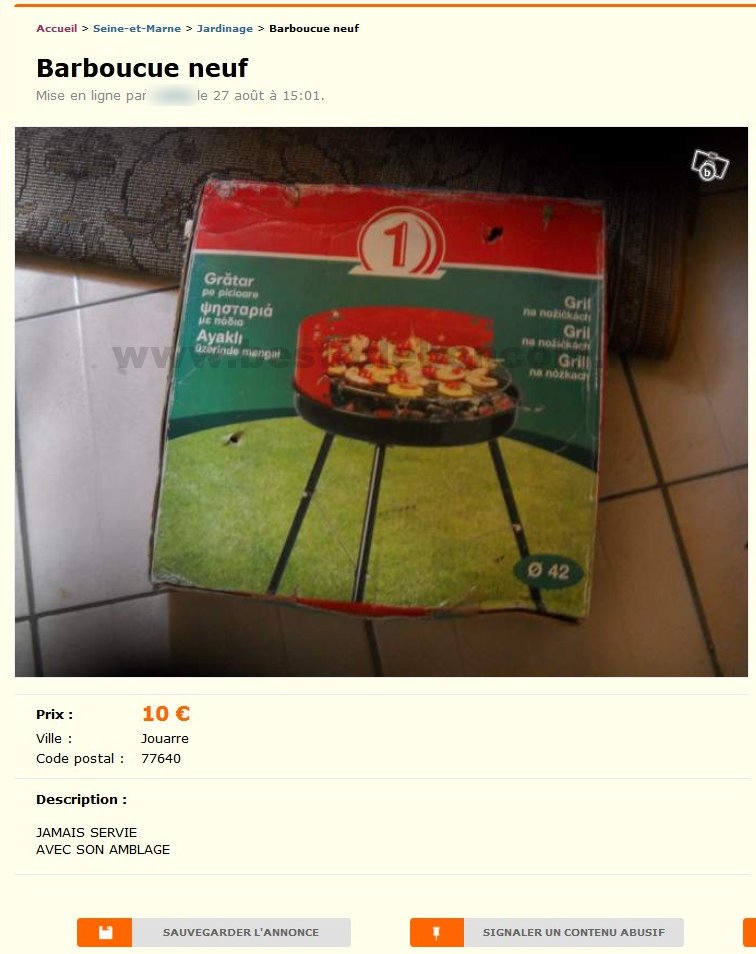Open the Accueil breadcrumb link
The height and width of the screenshot is (954, 756).
click(x=56, y=28)
